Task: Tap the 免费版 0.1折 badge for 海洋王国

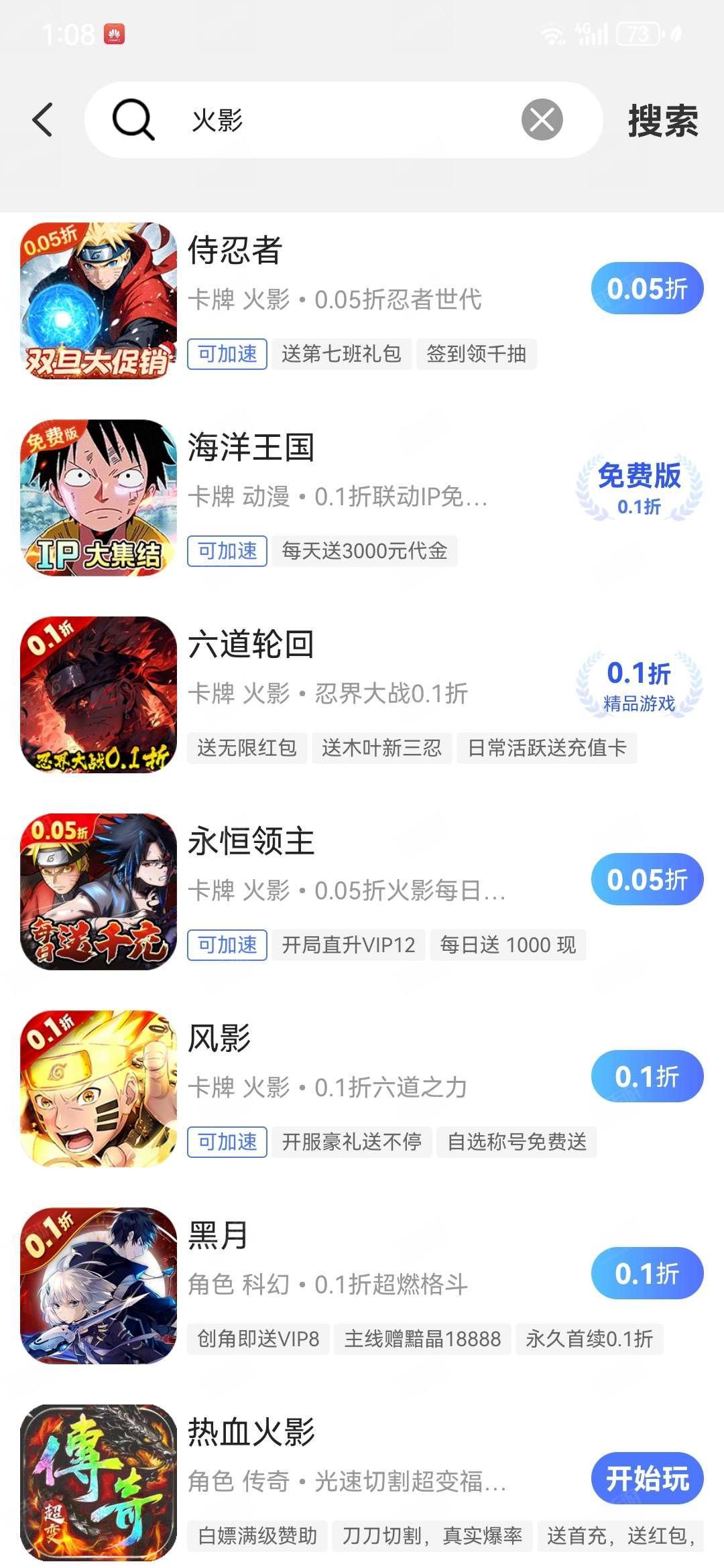Action: [x=639, y=487]
